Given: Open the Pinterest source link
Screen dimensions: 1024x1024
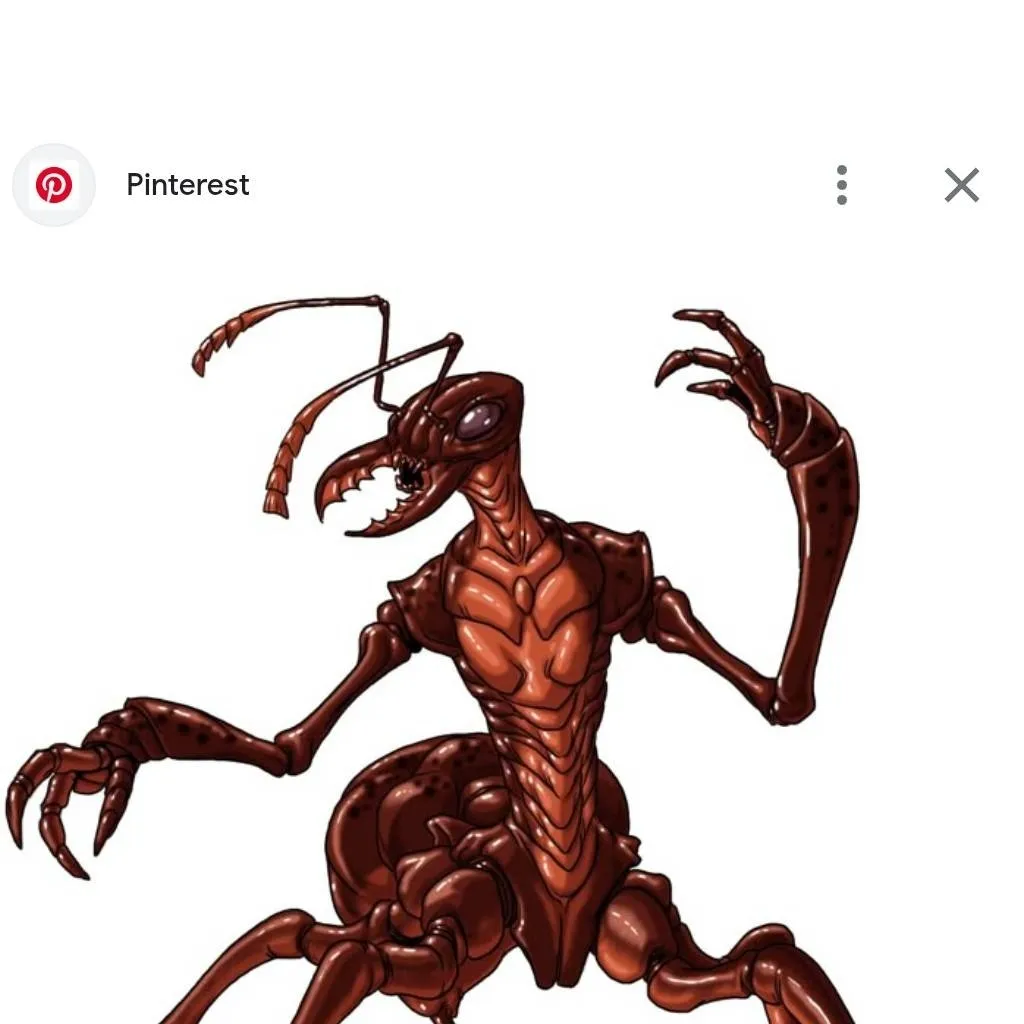Looking at the screenshot, I should (187, 185).
